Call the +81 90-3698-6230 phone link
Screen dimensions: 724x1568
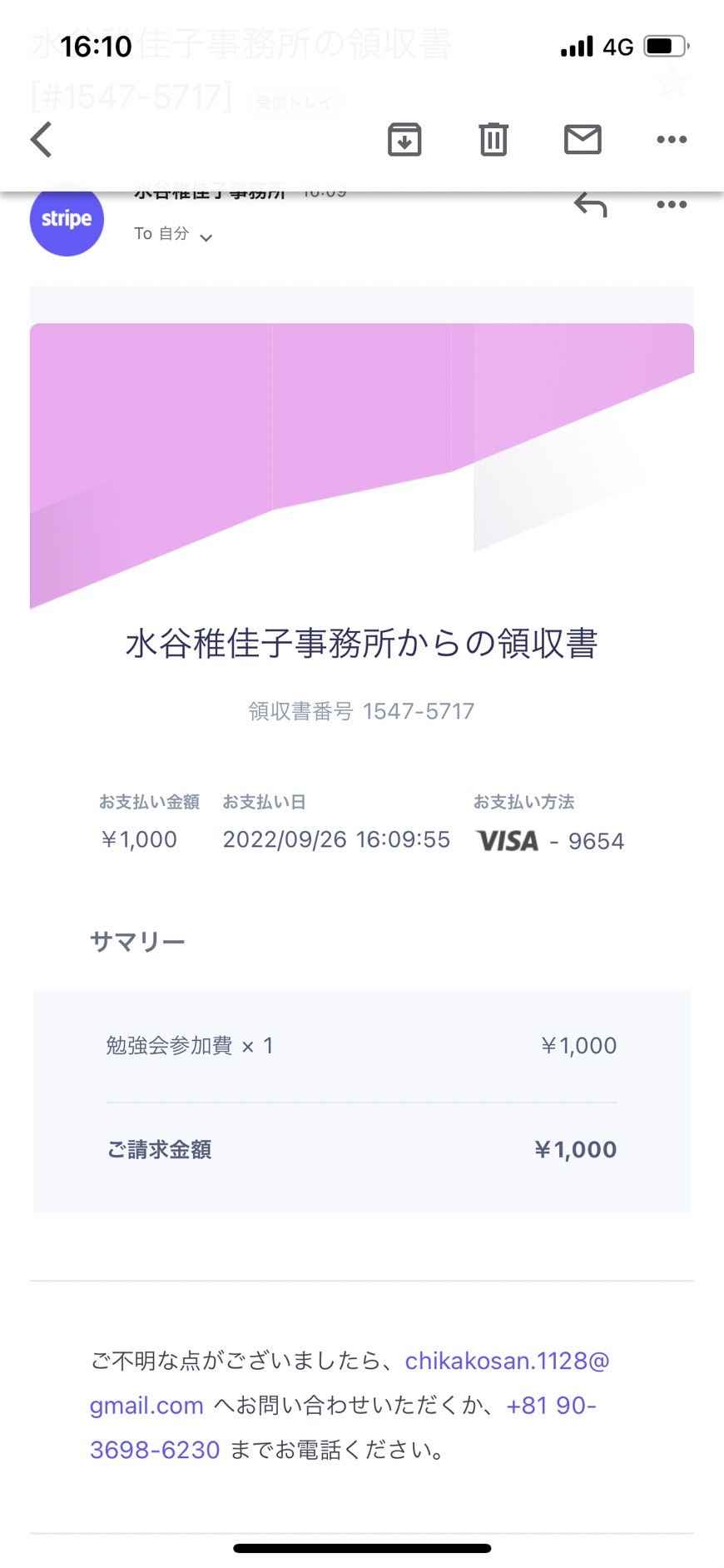tap(343, 1427)
